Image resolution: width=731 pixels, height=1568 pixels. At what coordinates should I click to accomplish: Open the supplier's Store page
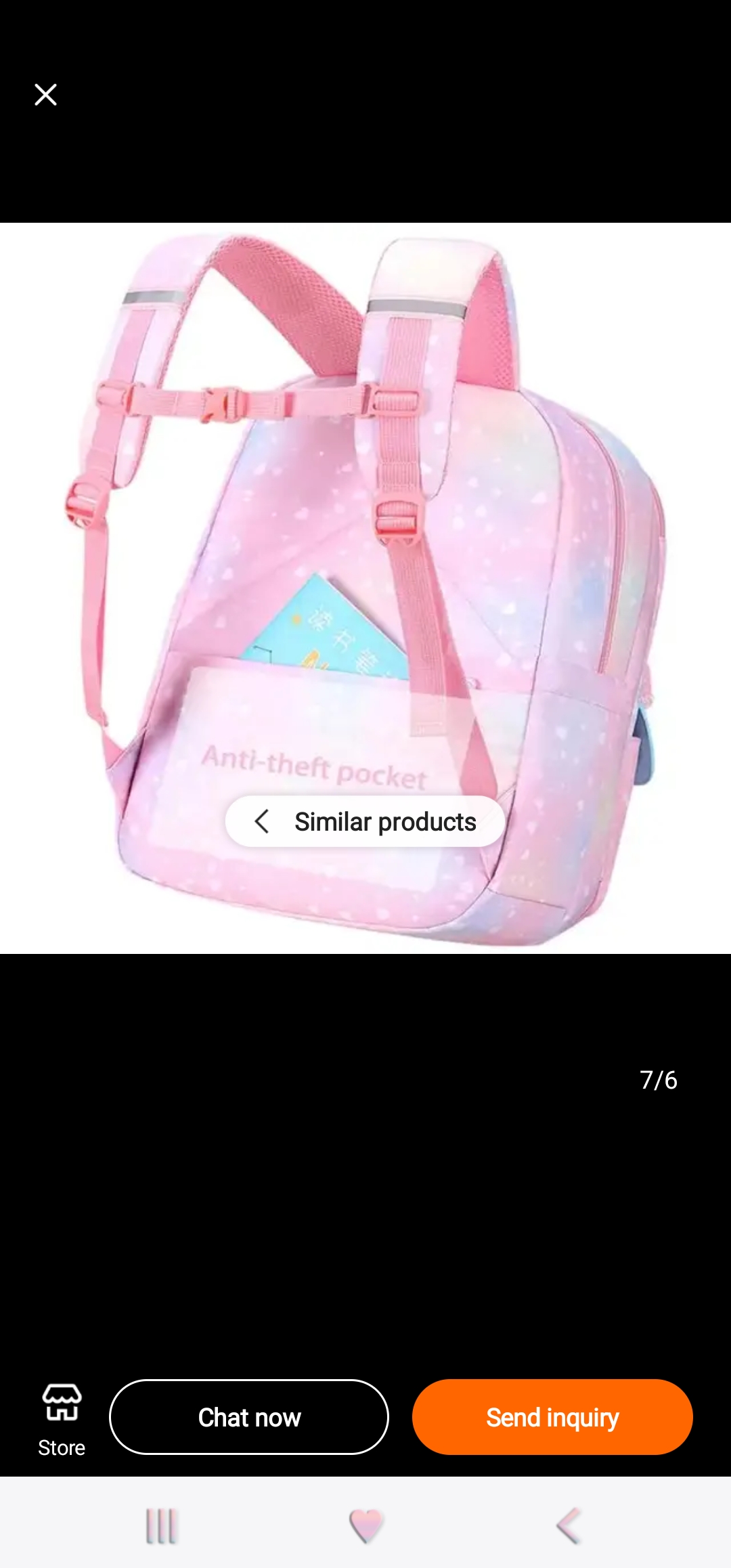click(x=62, y=1418)
